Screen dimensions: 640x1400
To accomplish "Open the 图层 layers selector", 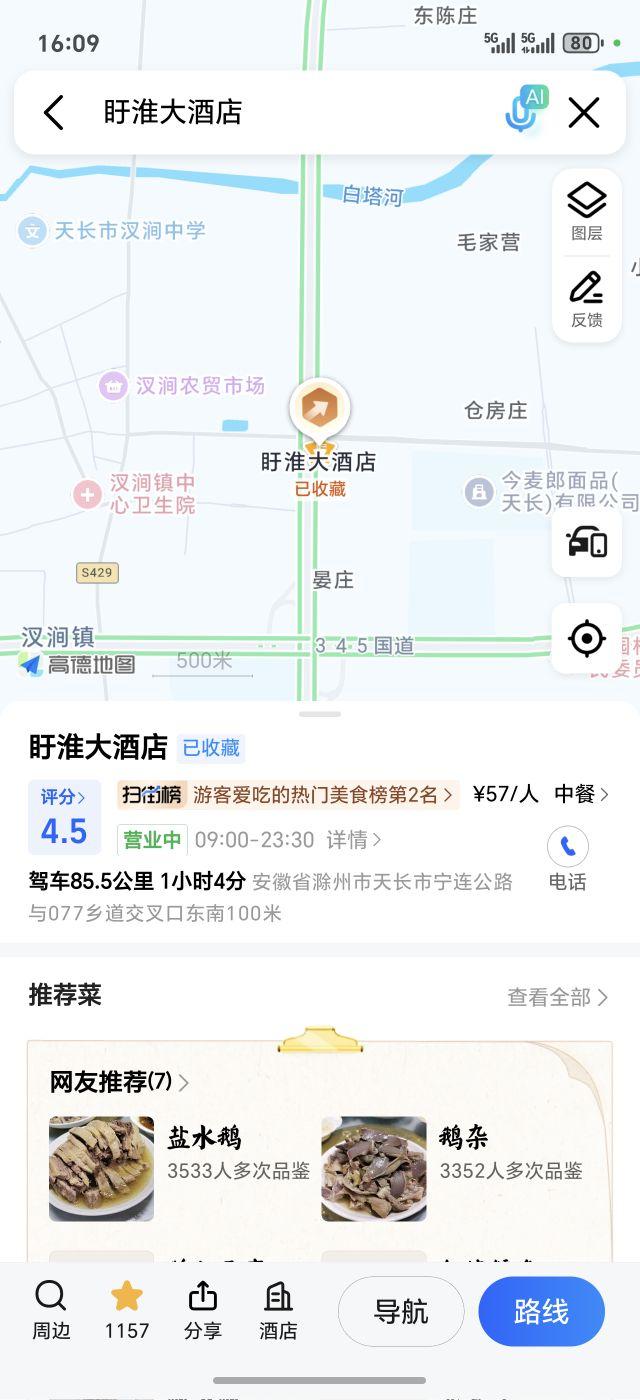I will (x=587, y=212).
